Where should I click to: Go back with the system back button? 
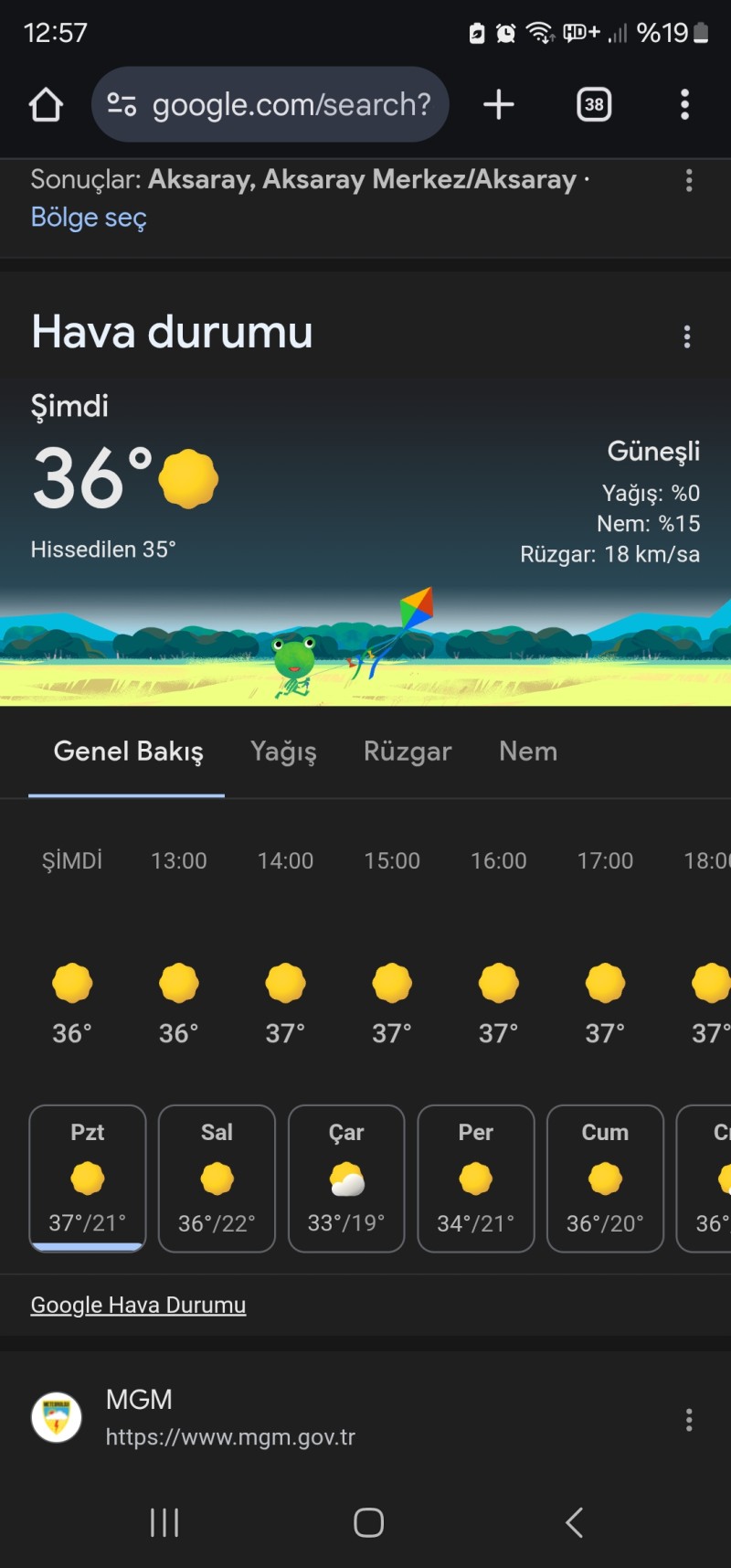coord(574,1522)
